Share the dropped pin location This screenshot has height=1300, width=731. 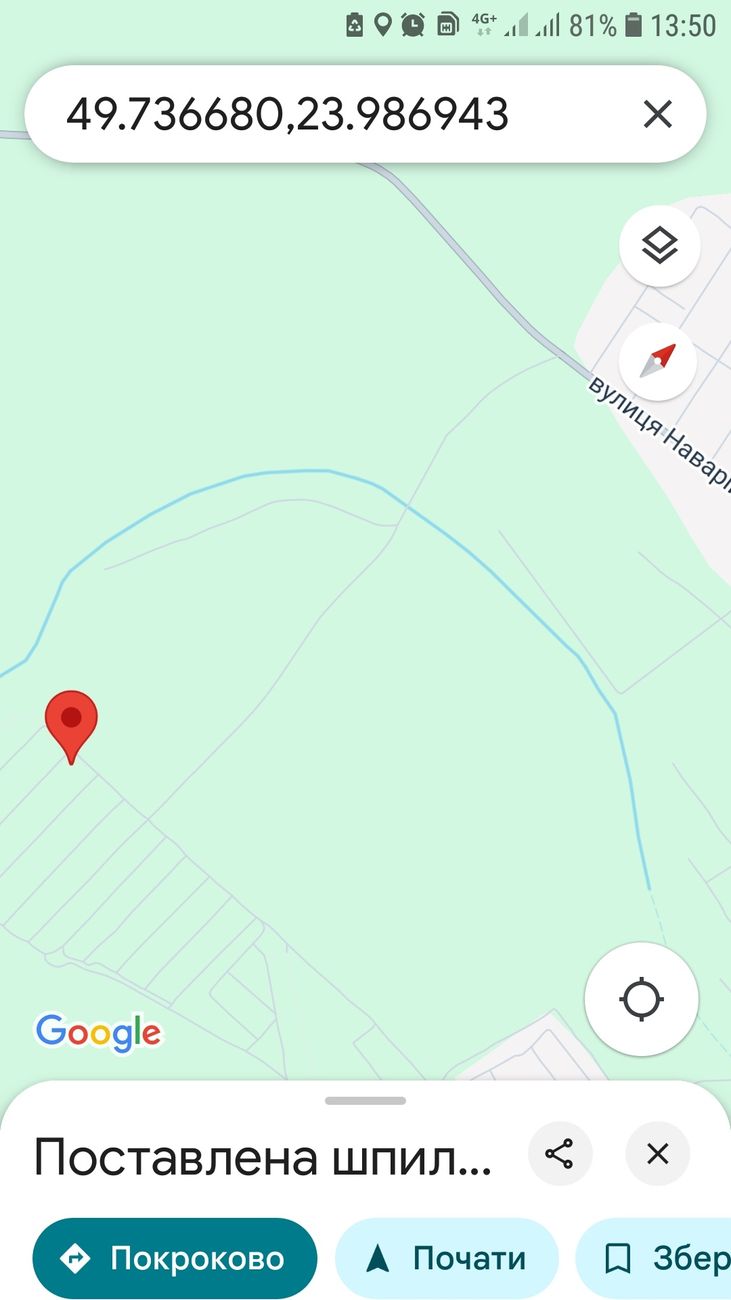(x=559, y=1154)
